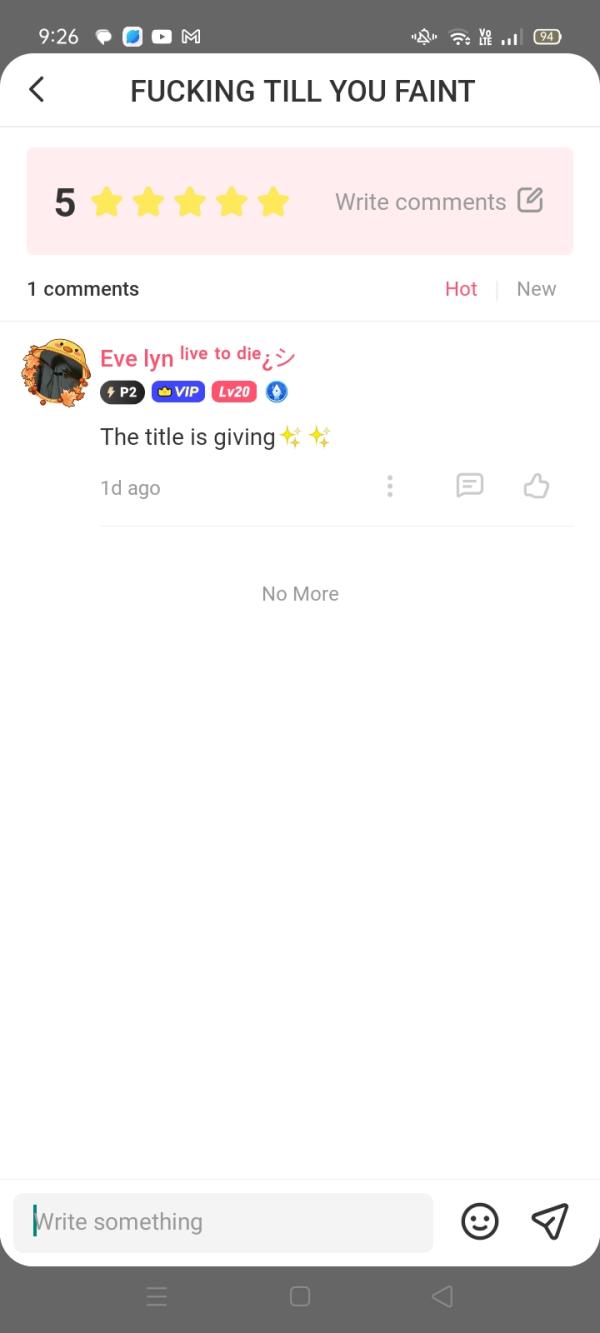Like Eve lyn's comment
The height and width of the screenshot is (1333, 600).
(x=537, y=486)
